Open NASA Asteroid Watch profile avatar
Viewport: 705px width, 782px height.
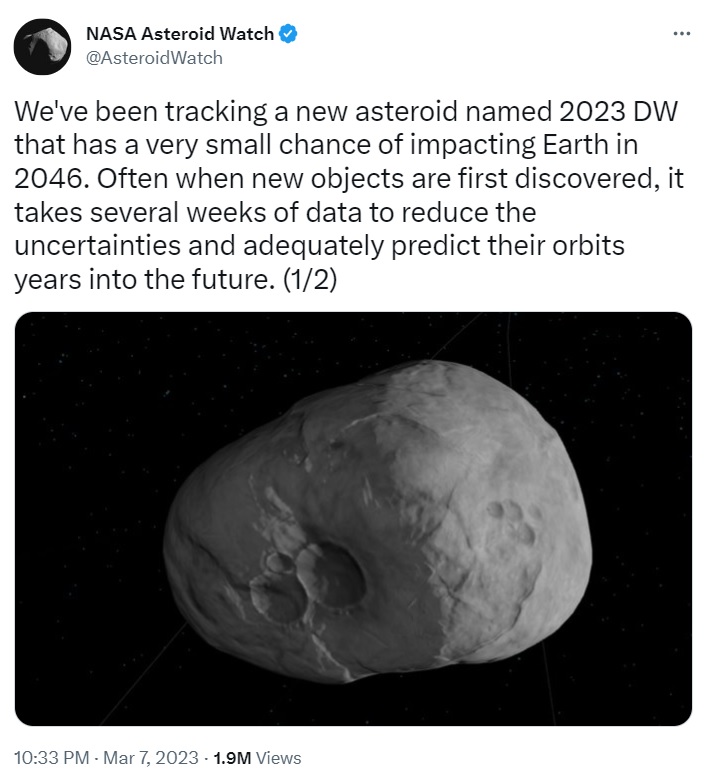click(42, 46)
